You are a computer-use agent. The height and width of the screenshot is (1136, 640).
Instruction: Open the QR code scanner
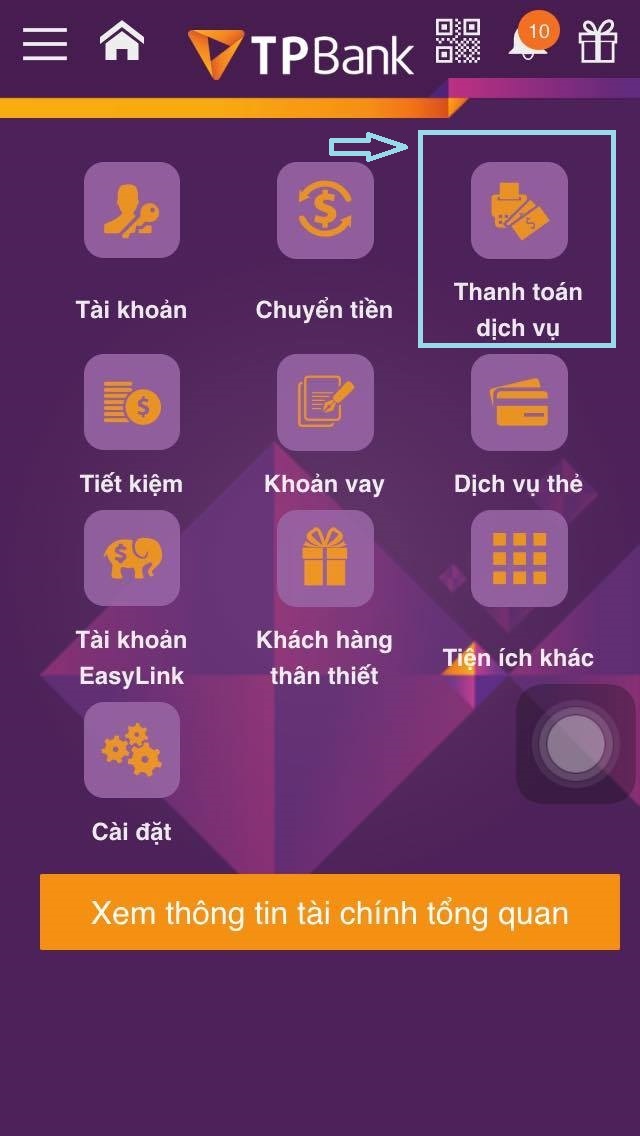click(458, 41)
